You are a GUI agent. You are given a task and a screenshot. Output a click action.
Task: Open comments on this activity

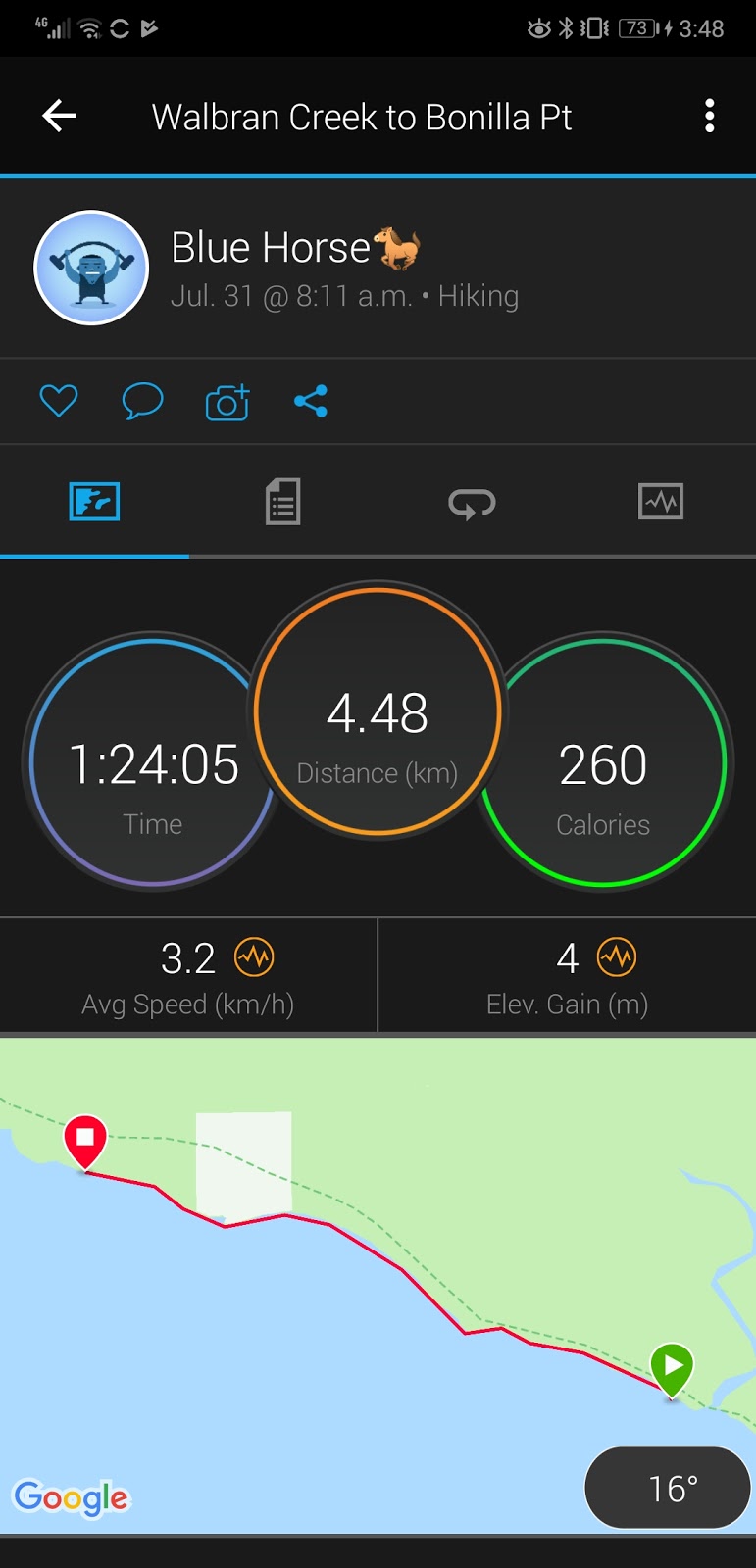coord(142,401)
